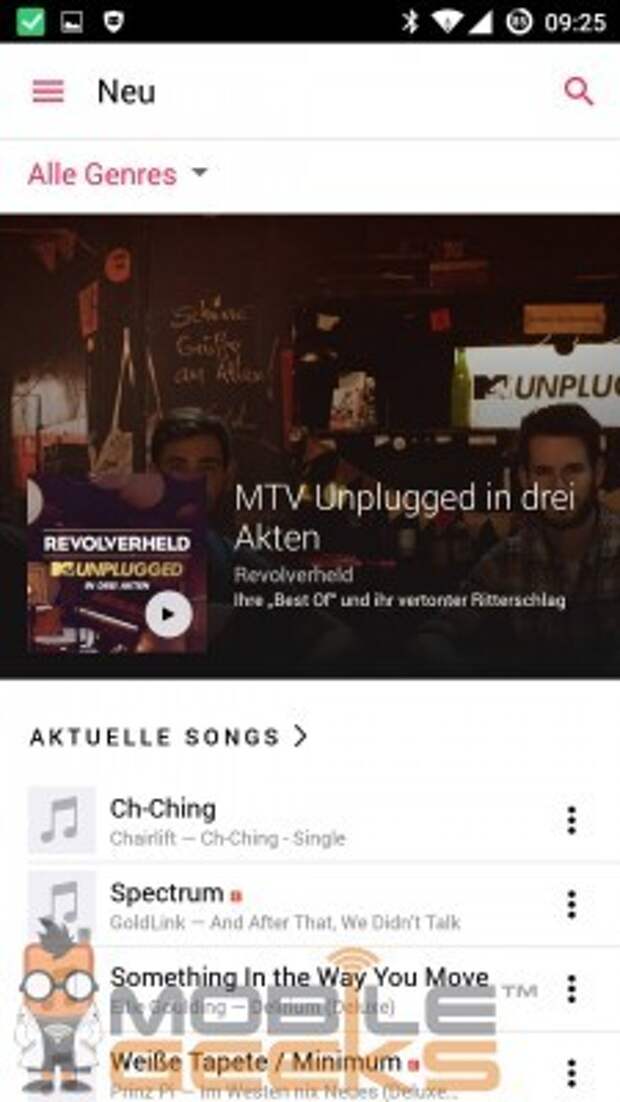Play the Revolverheld MTV Unplugged album
The image size is (620, 1102).
(x=169, y=614)
